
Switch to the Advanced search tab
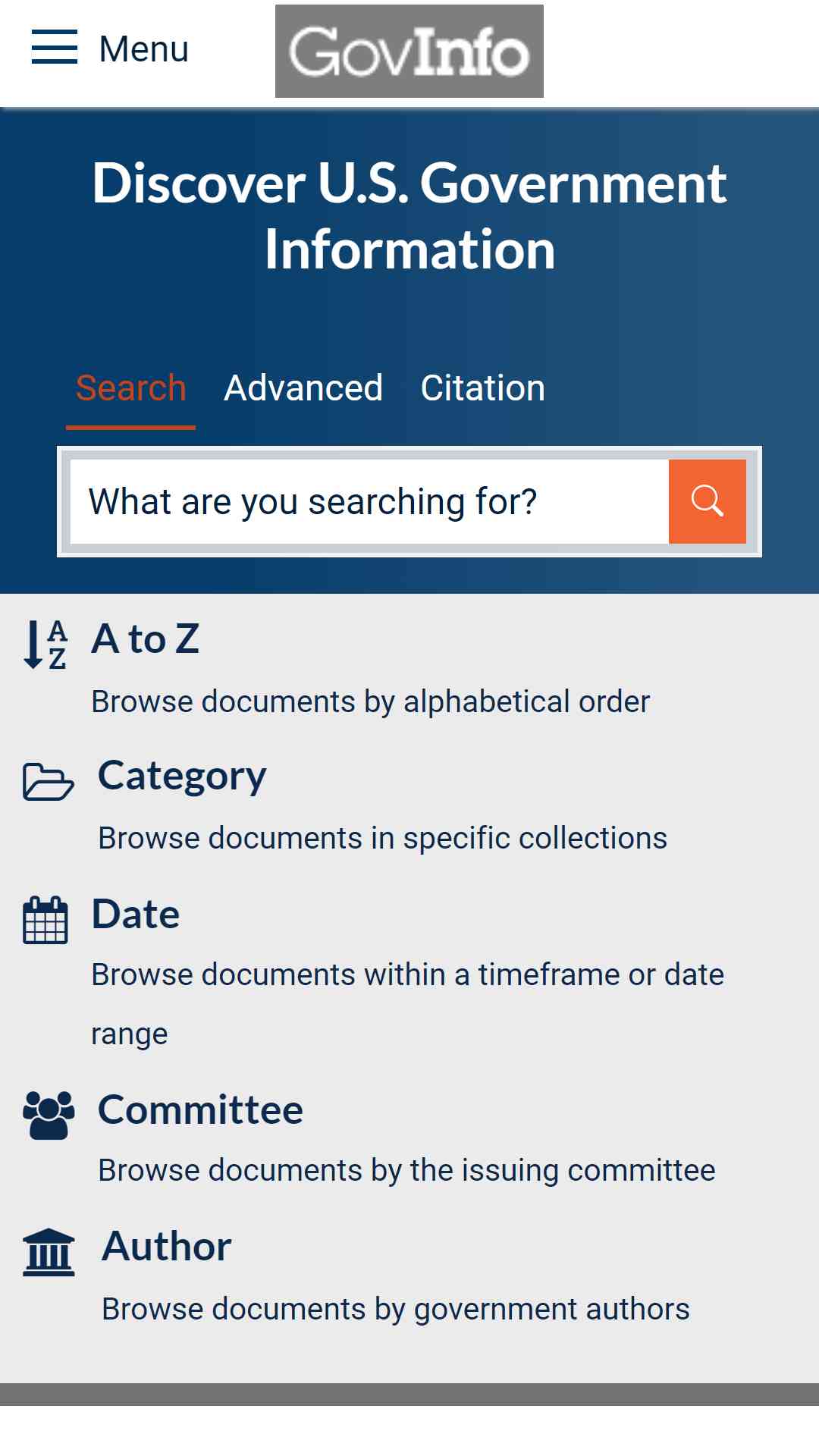point(303,388)
